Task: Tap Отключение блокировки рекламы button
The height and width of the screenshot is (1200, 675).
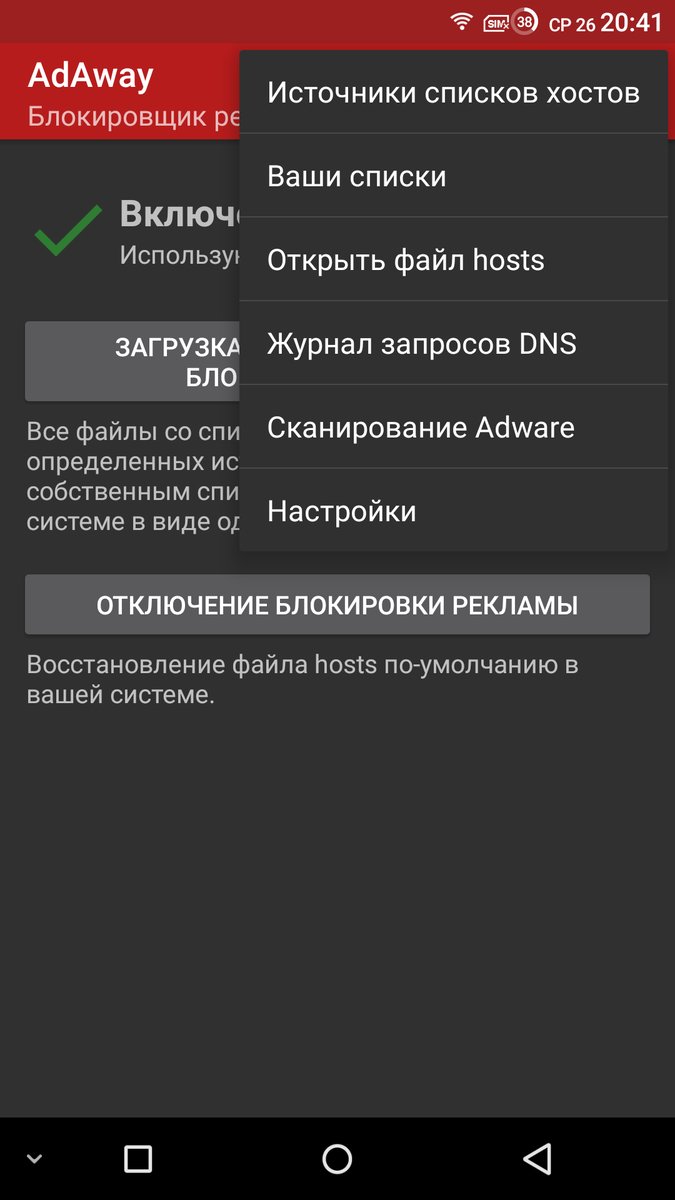Action: [337, 604]
